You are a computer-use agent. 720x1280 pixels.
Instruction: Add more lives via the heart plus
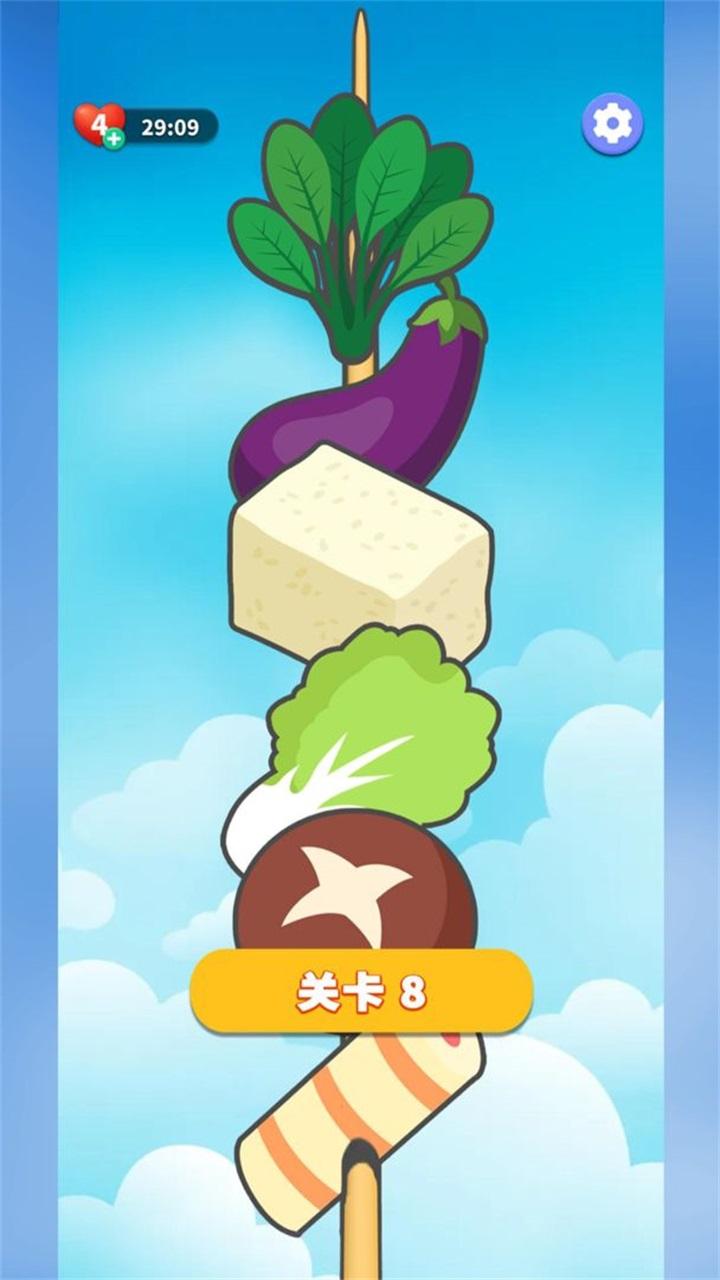pos(114,140)
